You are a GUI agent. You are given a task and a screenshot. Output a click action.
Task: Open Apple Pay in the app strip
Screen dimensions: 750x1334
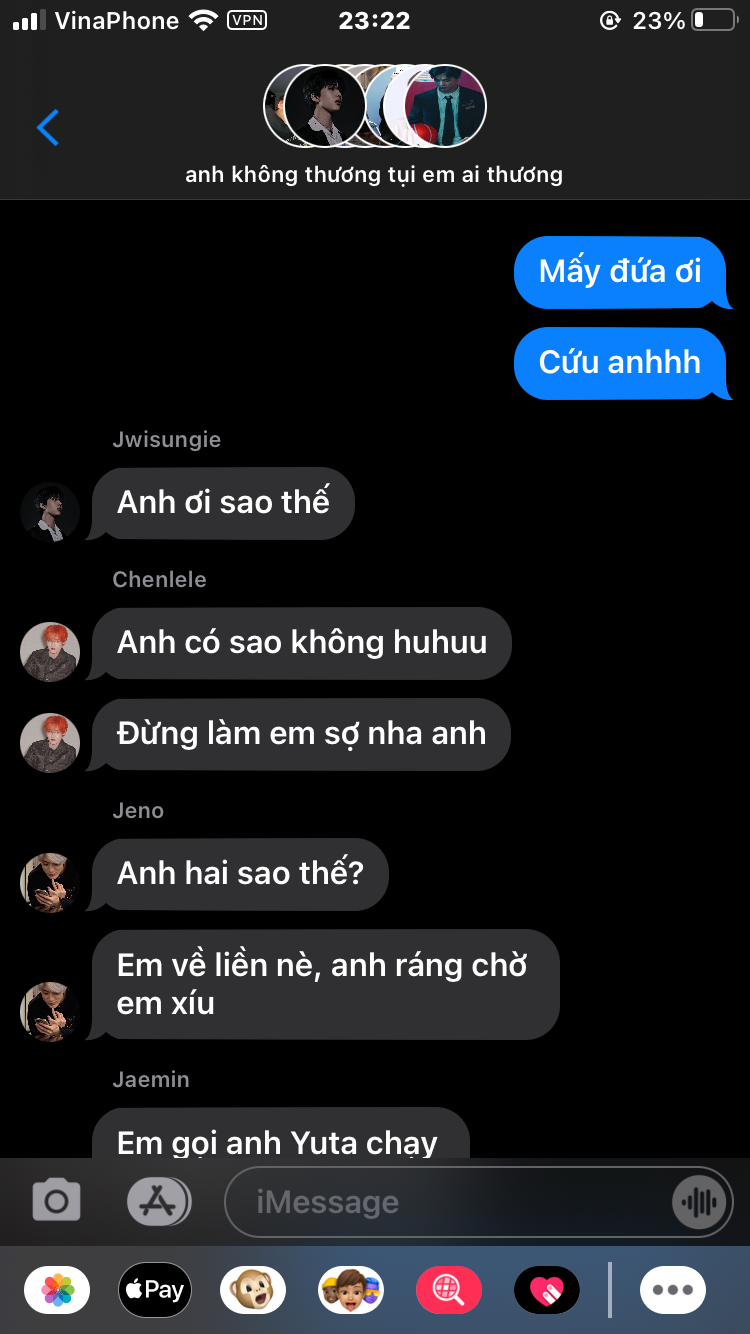pyautogui.click(x=155, y=1290)
